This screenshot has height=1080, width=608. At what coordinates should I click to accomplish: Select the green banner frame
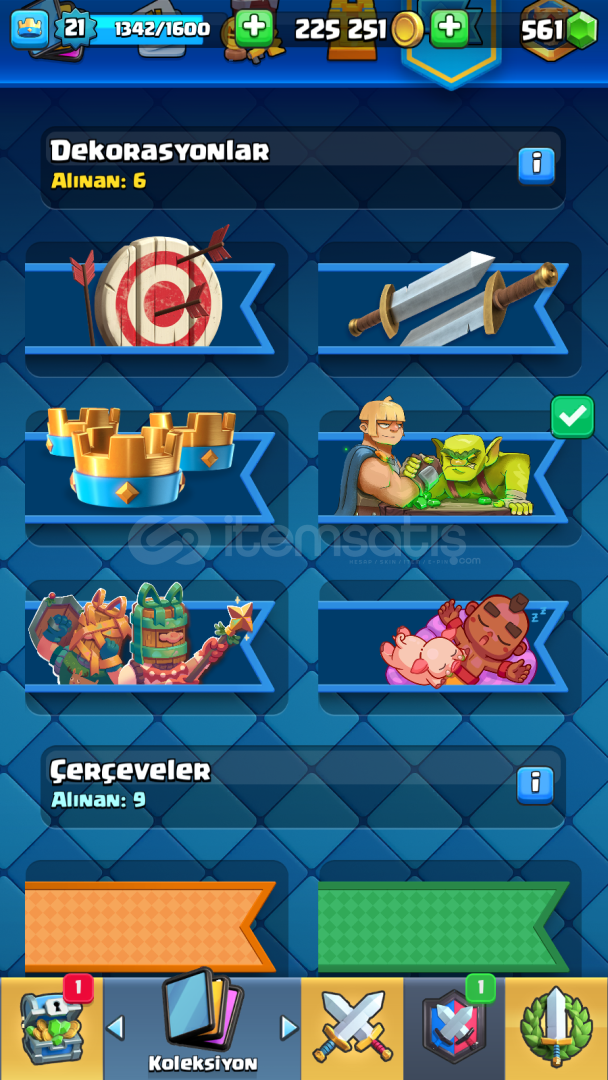click(450, 919)
